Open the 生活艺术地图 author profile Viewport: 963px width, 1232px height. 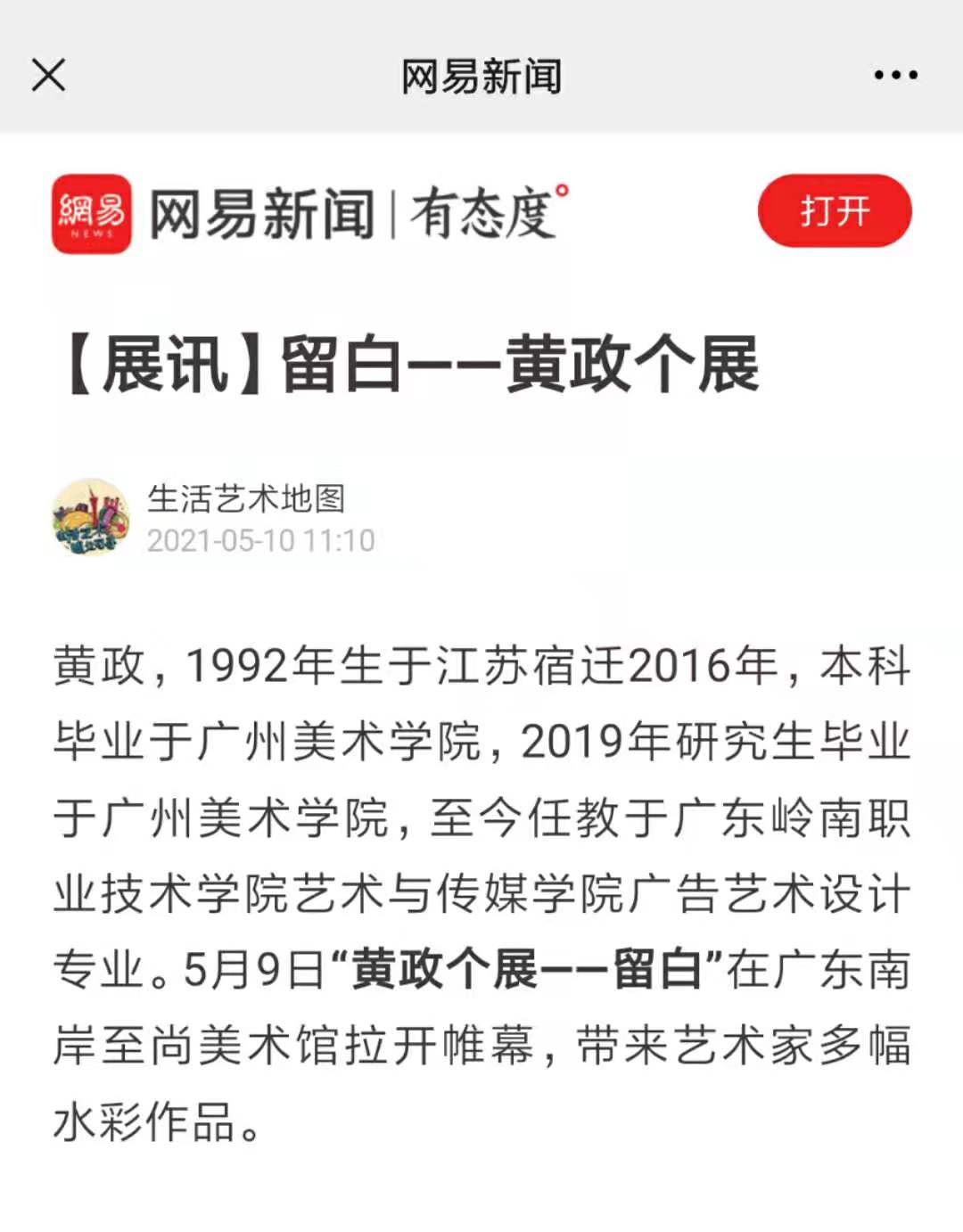[245, 498]
